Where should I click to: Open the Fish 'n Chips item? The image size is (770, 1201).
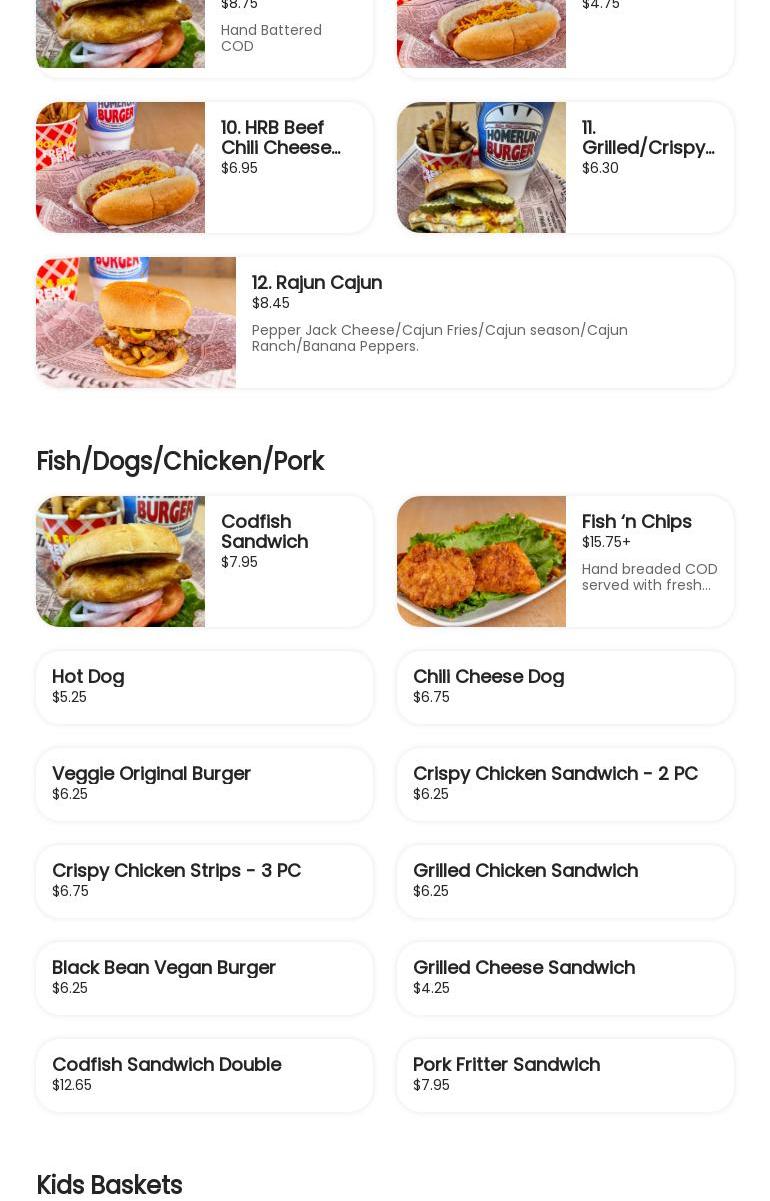[565, 562]
